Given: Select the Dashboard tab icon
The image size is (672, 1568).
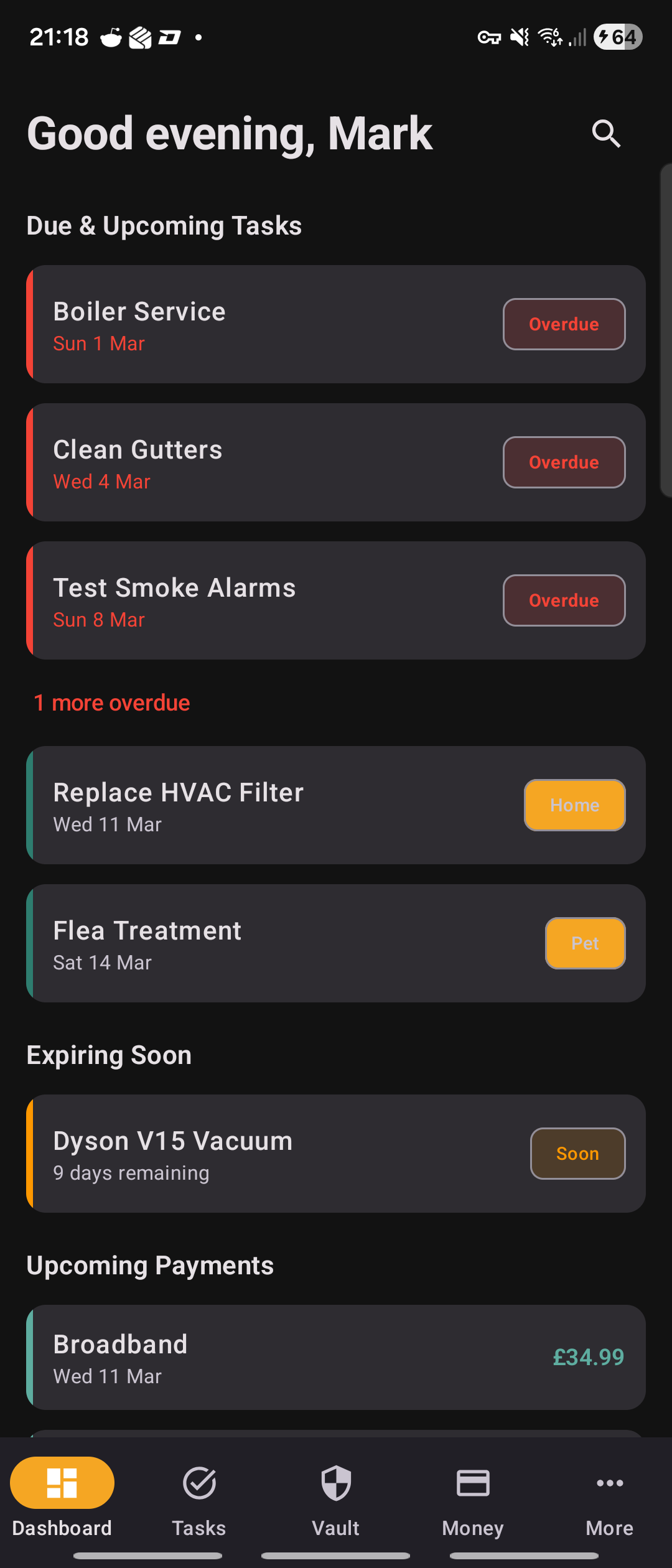Looking at the screenshot, I should (x=61, y=1483).
